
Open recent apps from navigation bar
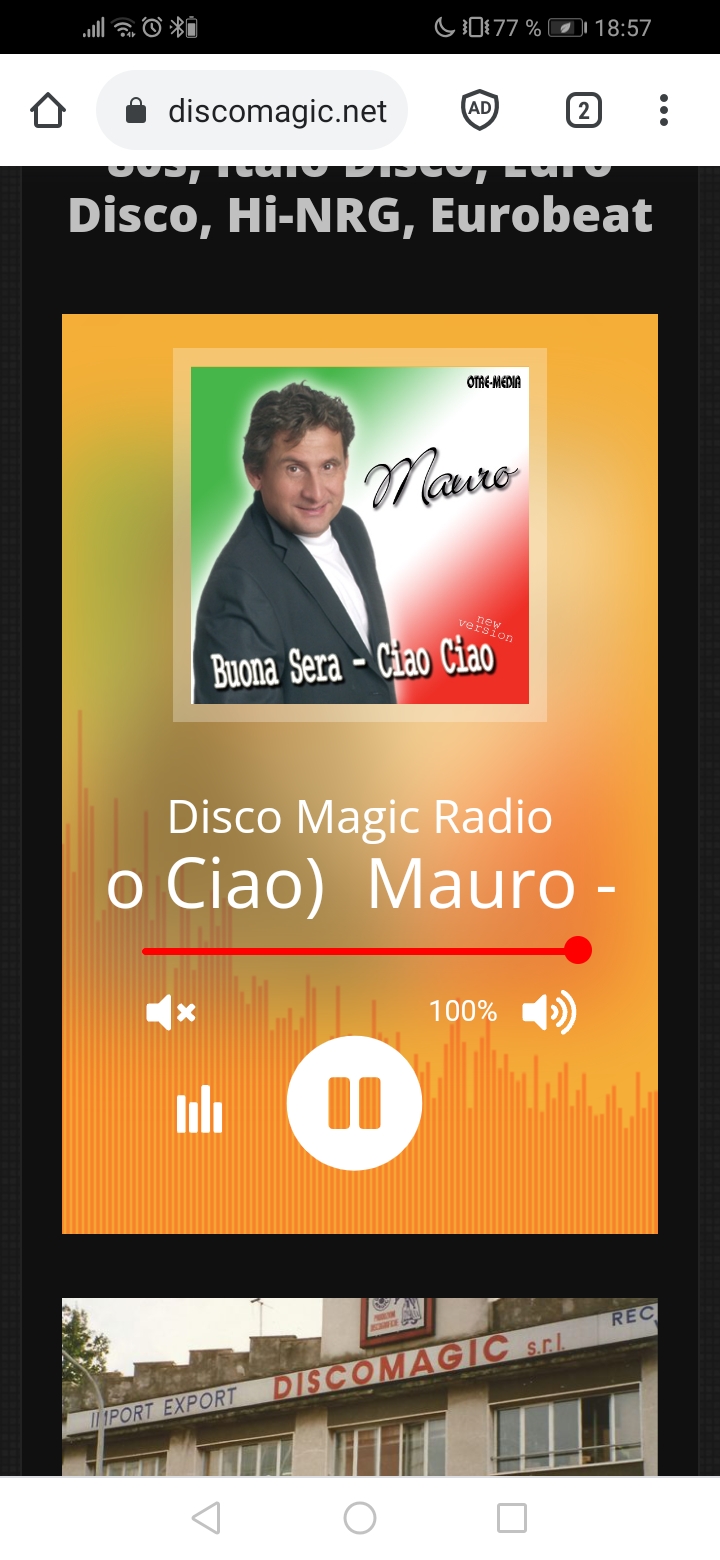click(x=511, y=1518)
